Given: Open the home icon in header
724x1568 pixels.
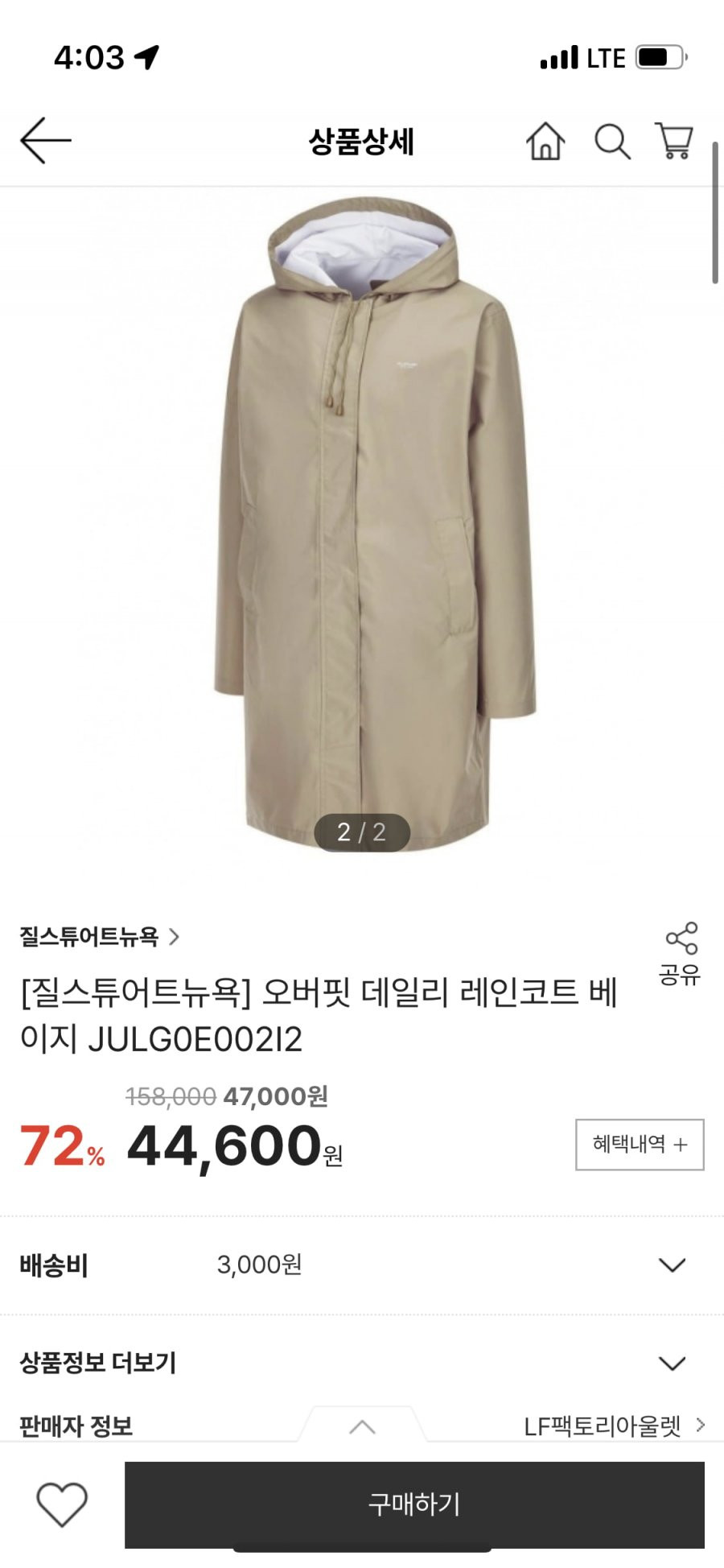Looking at the screenshot, I should (545, 141).
